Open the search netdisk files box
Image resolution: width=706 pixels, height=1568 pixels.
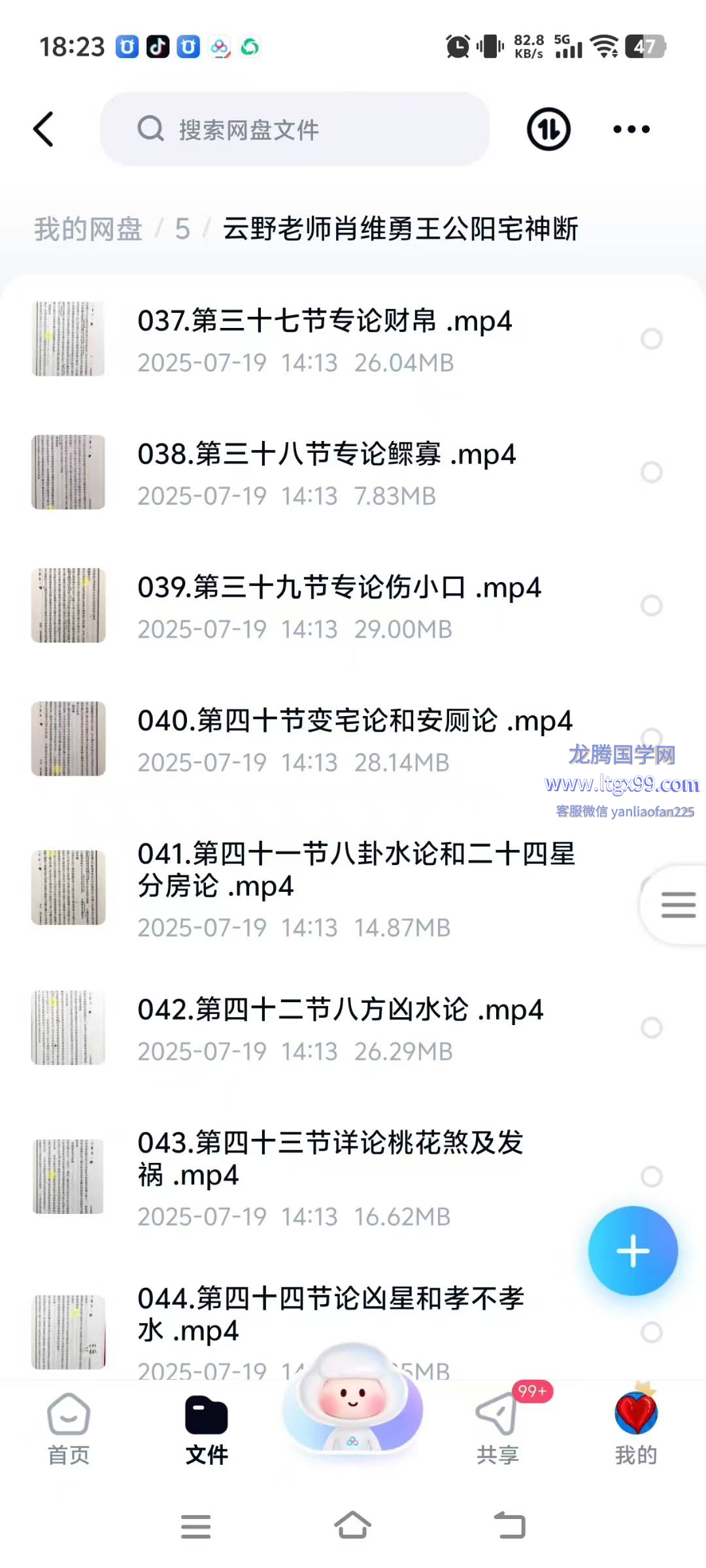tap(294, 129)
